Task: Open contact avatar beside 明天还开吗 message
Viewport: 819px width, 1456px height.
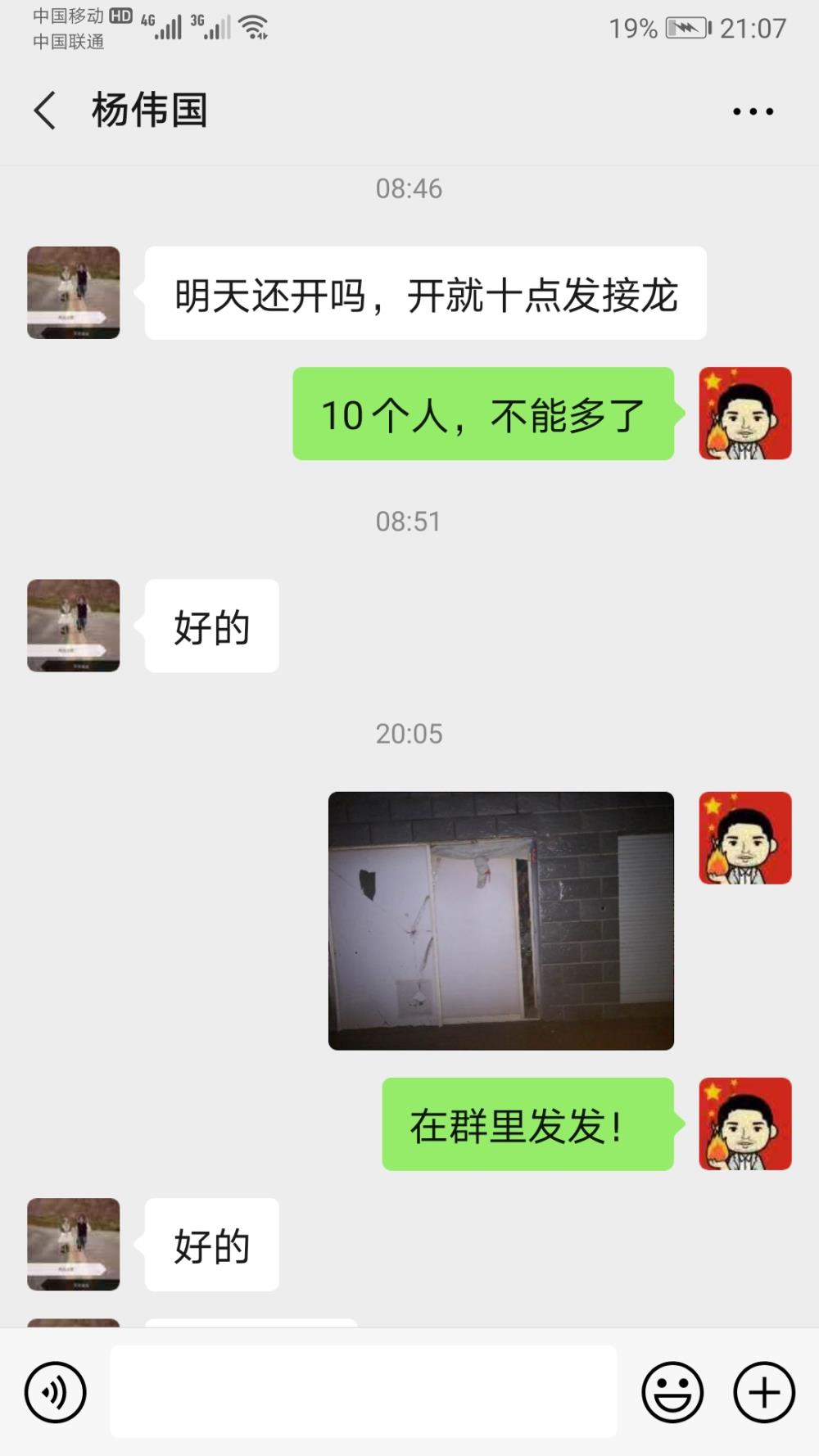Action: [x=74, y=292]
